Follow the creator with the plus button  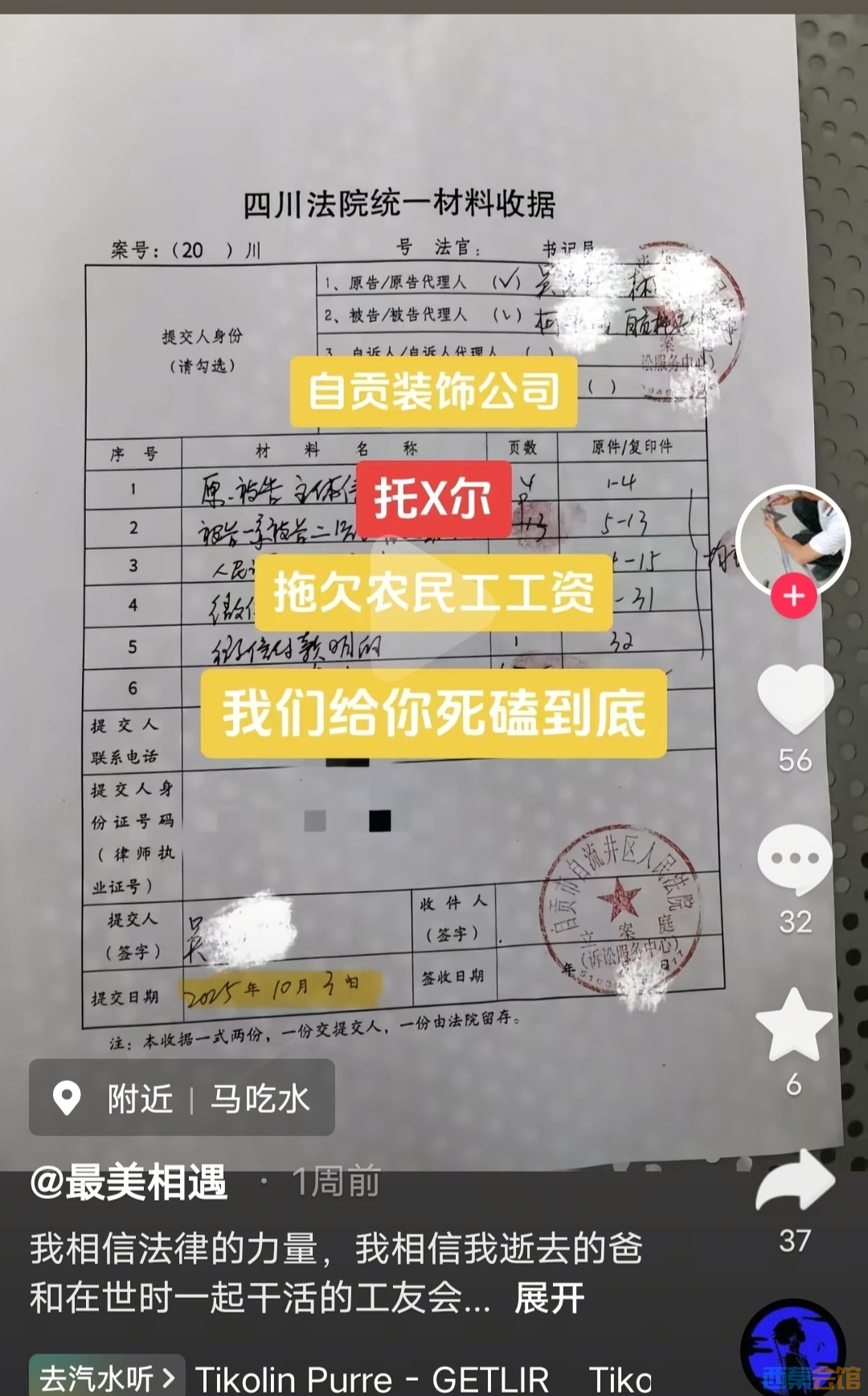793,597
